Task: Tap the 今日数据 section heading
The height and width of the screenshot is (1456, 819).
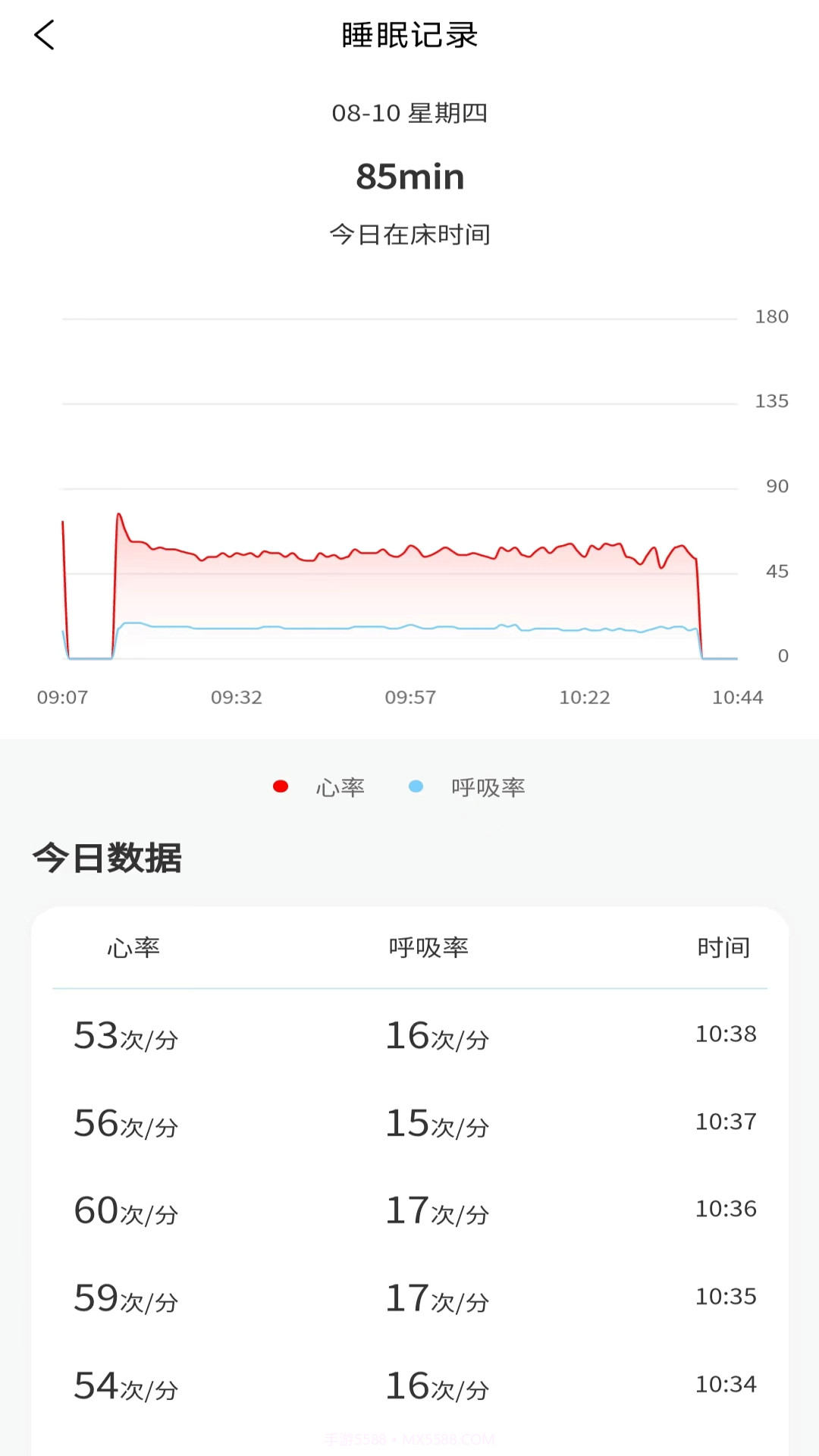Action: 106,856
